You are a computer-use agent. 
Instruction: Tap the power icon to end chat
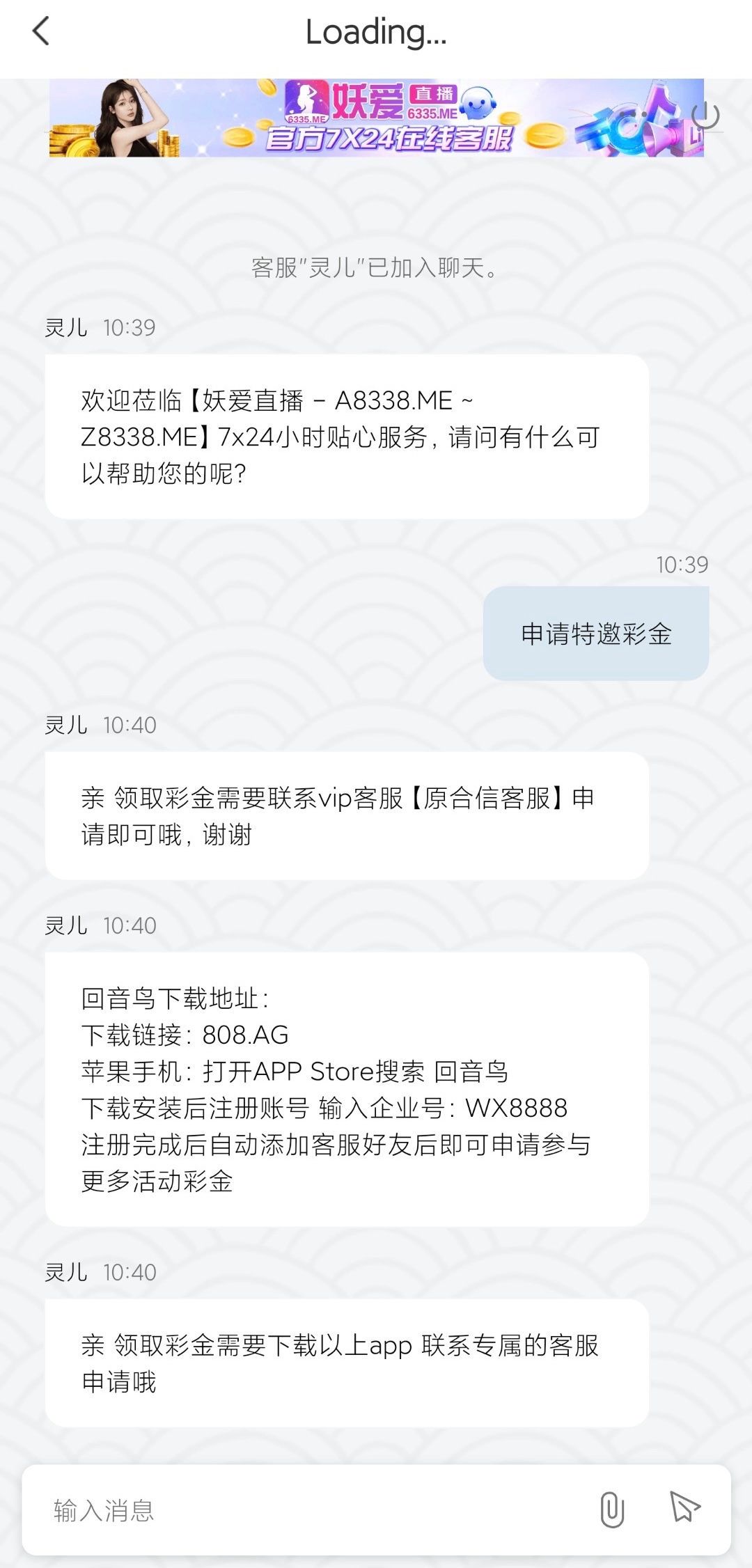pyautogui.click(x=706, y=116)
